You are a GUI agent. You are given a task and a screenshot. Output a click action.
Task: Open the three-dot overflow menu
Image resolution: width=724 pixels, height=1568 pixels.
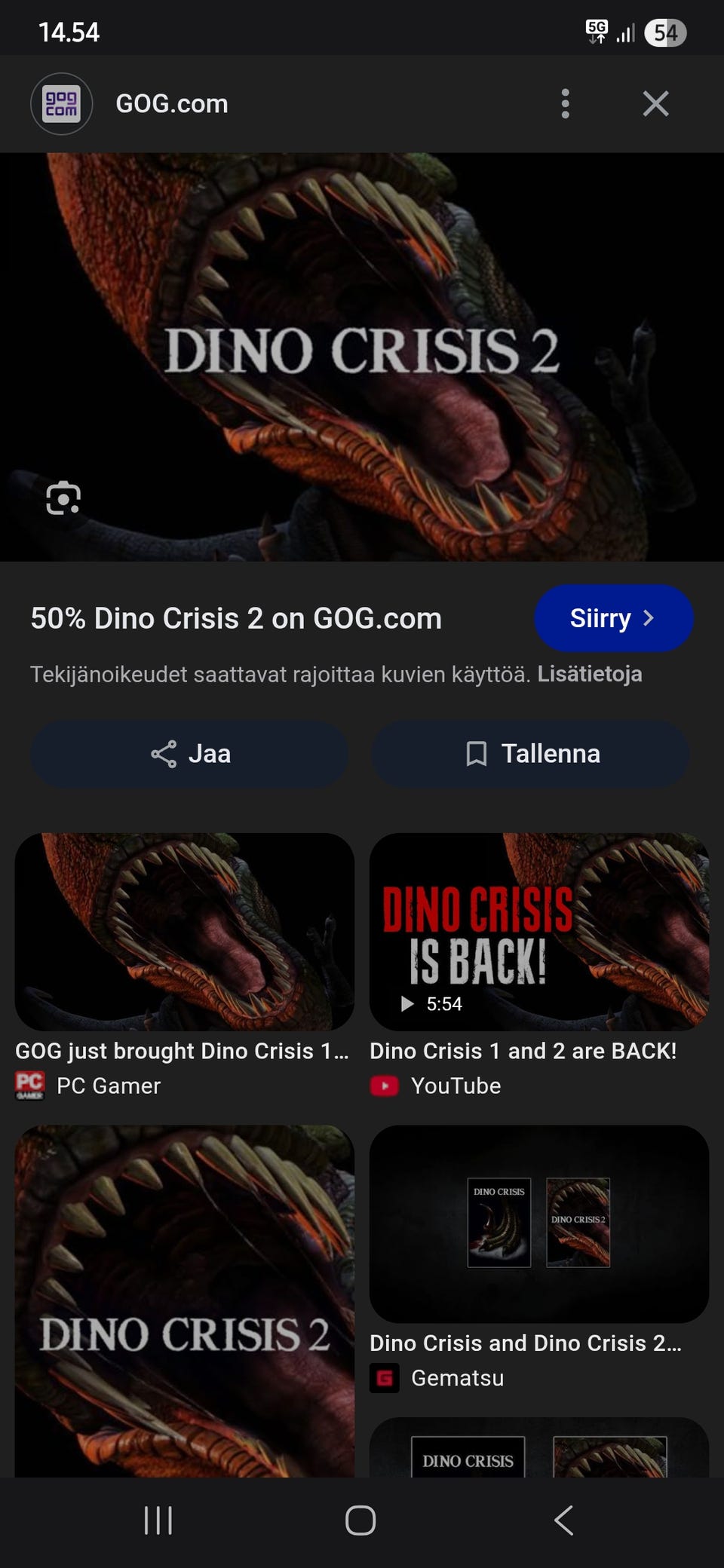[565, 105]
